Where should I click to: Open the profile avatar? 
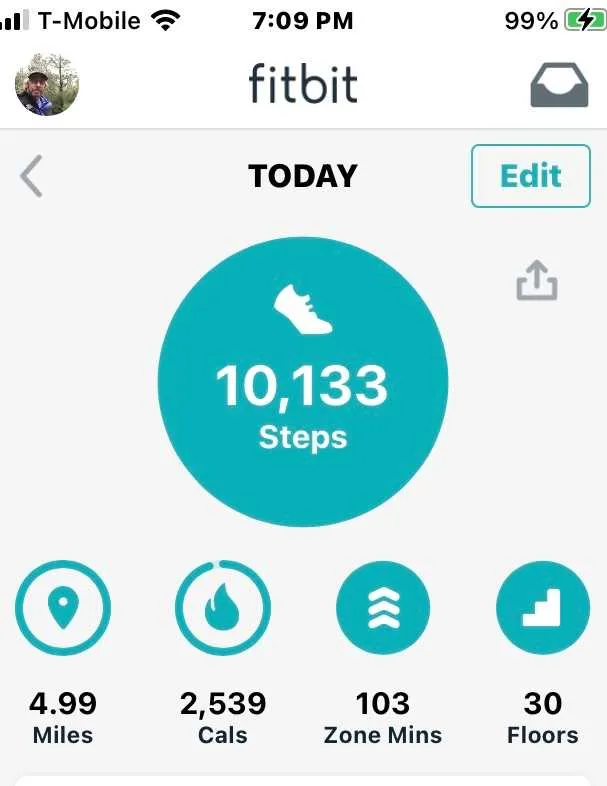47,85
